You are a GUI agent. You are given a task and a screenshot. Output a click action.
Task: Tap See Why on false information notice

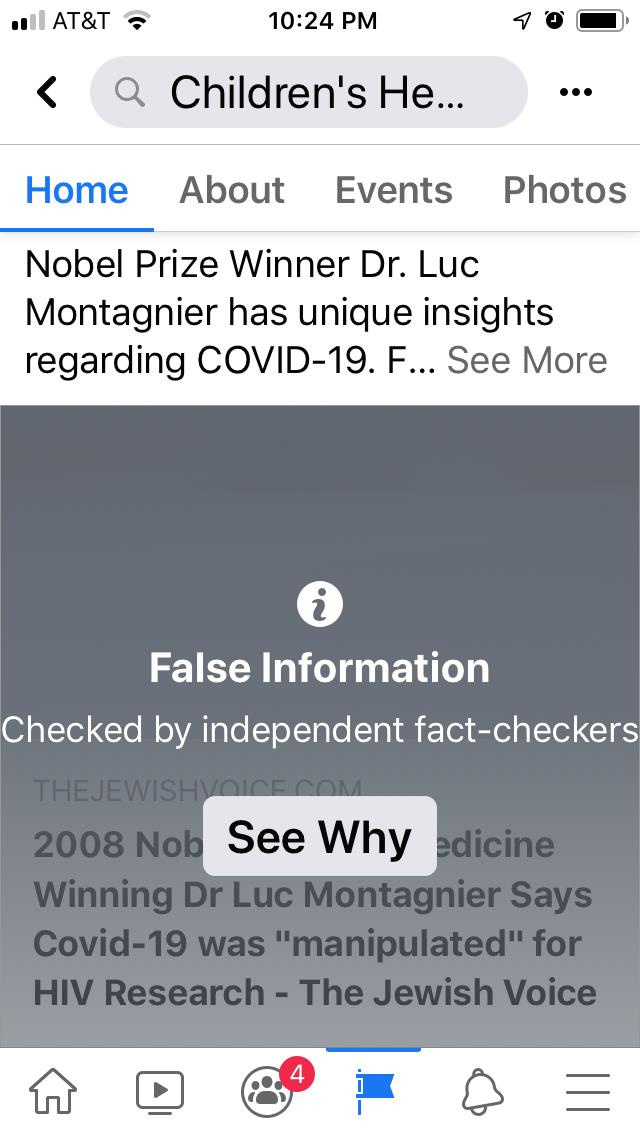[319, 837]
